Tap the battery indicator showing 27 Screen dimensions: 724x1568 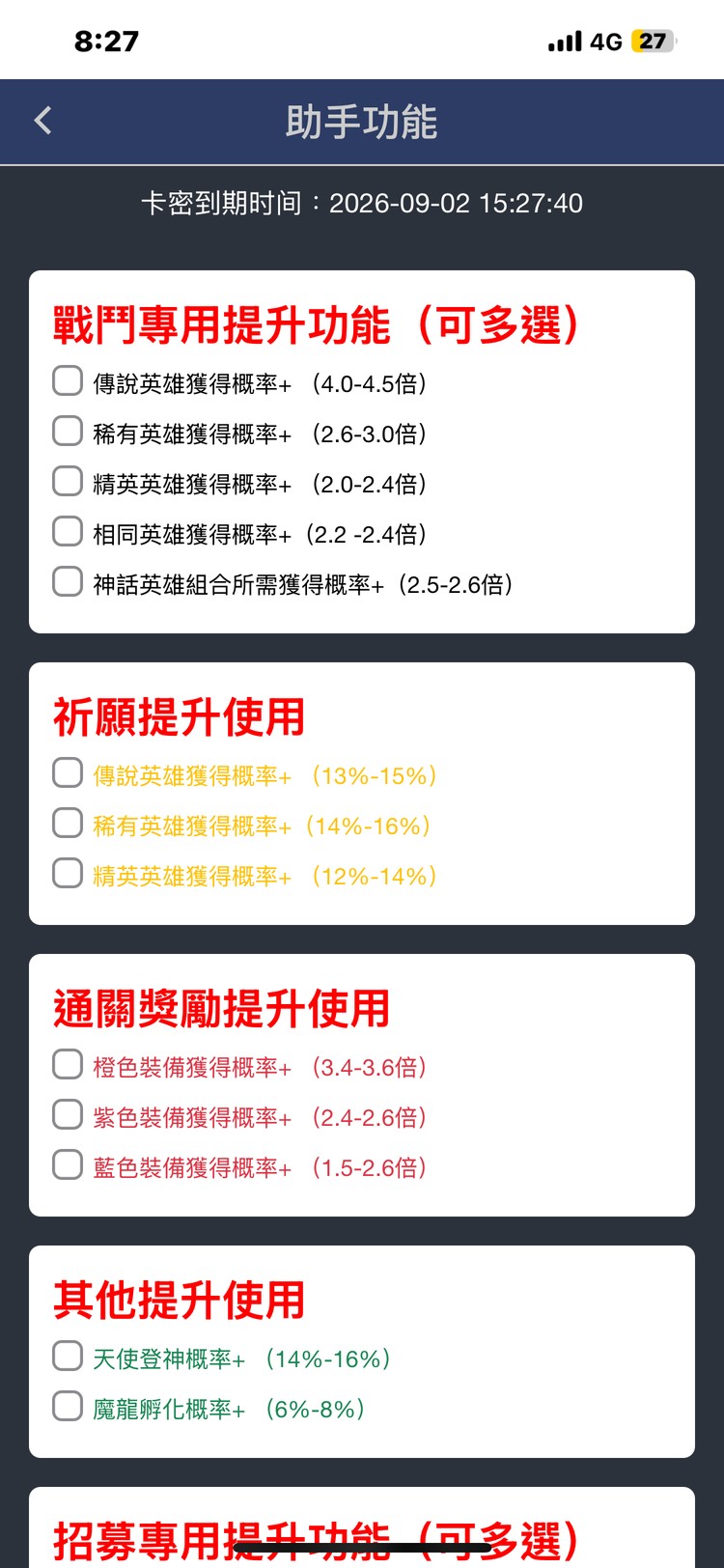point(652,42)
